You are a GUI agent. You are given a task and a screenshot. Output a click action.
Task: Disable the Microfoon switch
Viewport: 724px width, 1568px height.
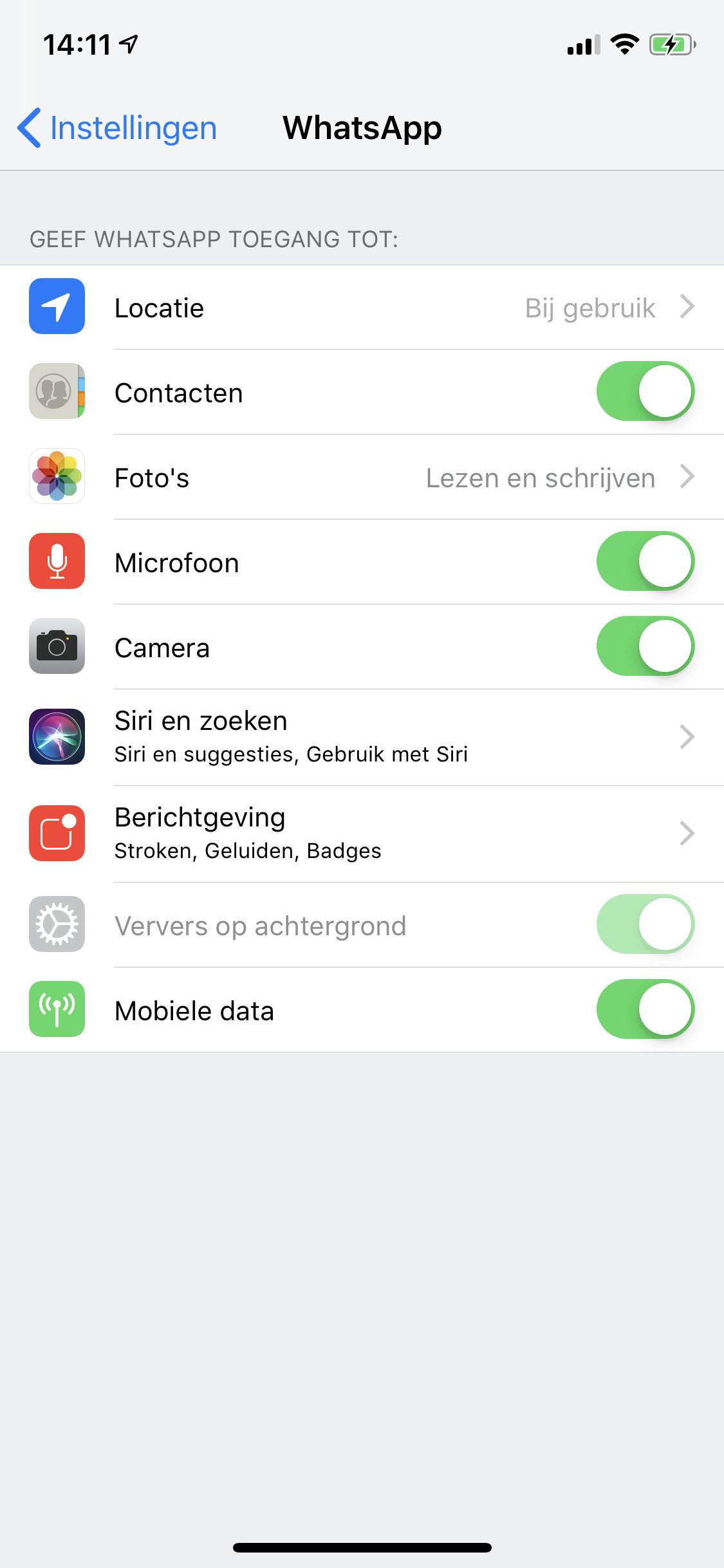(x=645, y=562)
